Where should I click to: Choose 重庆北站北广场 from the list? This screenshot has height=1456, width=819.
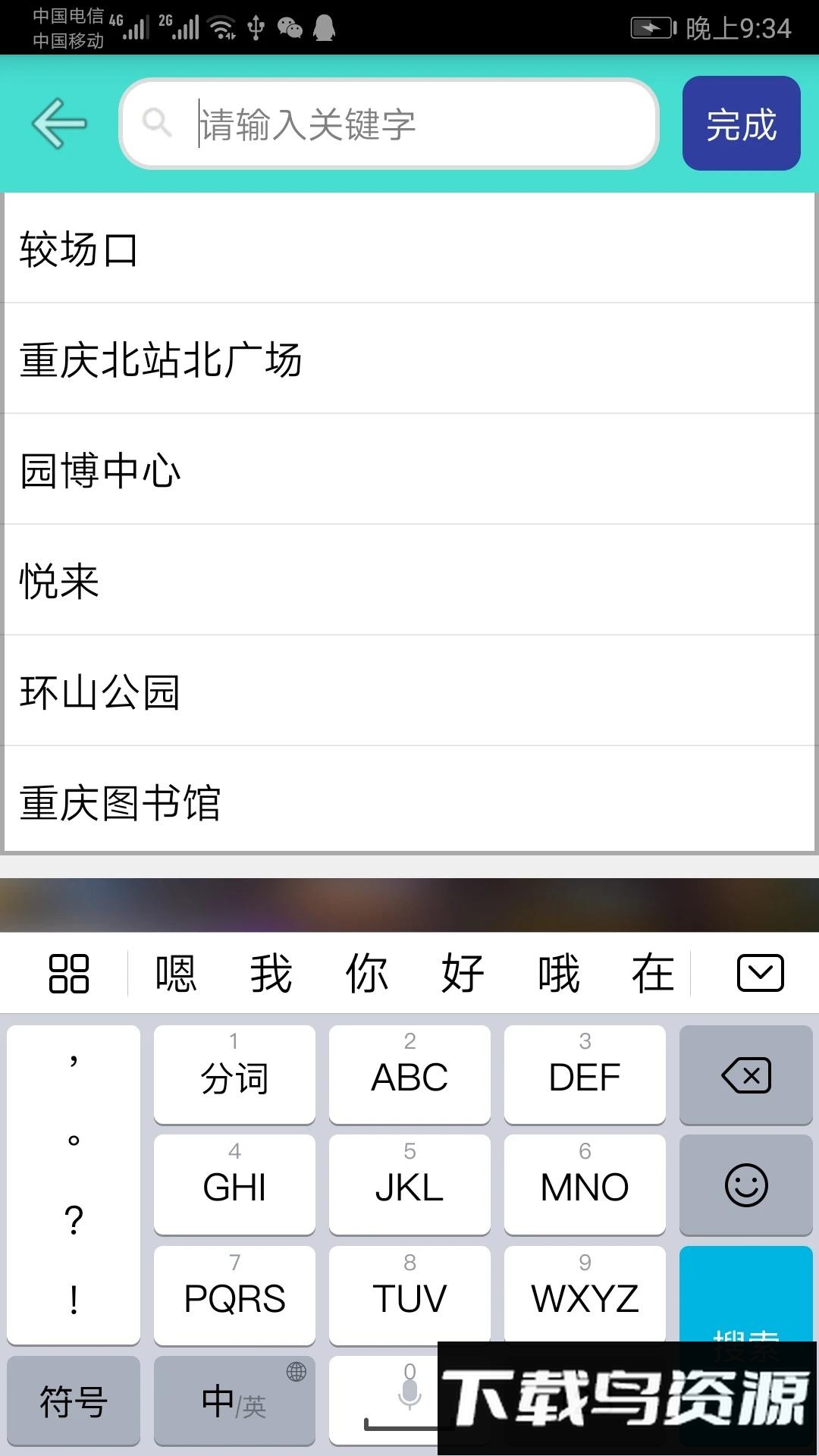(x=409, y=359)
